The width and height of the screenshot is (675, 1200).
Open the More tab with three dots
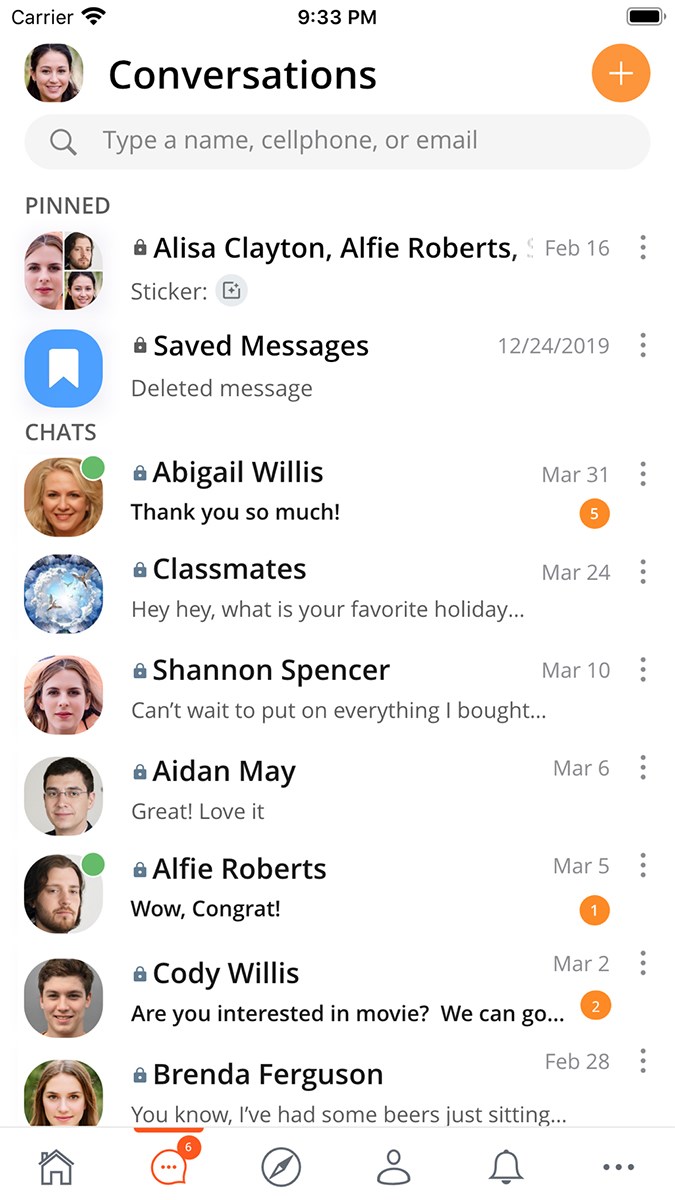click(x=618, y=1166)
